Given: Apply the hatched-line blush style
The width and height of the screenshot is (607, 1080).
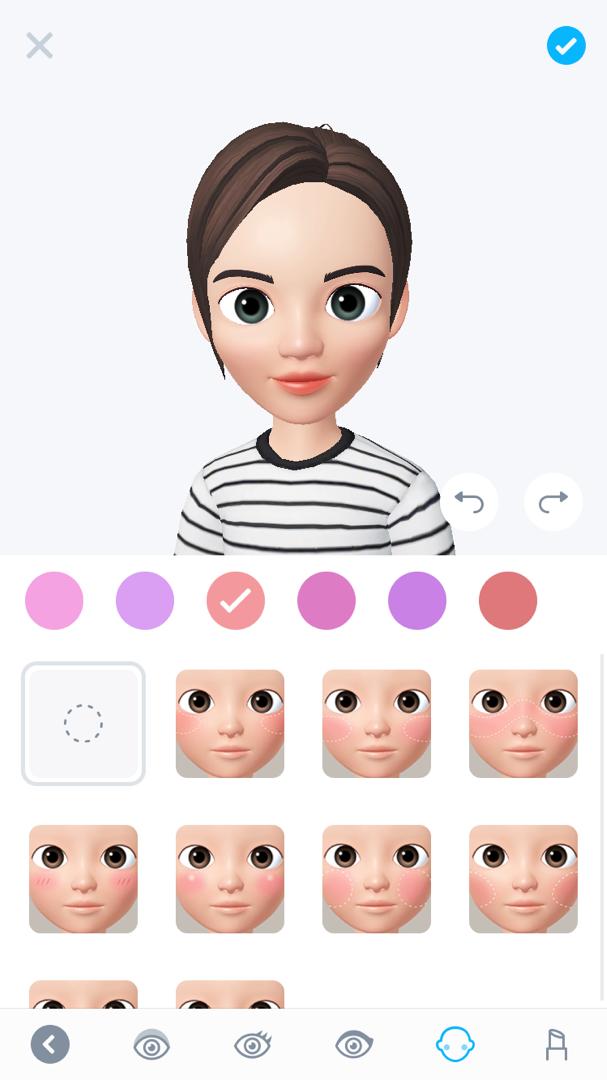Looking at the screenshot, I should click(83, 879).
